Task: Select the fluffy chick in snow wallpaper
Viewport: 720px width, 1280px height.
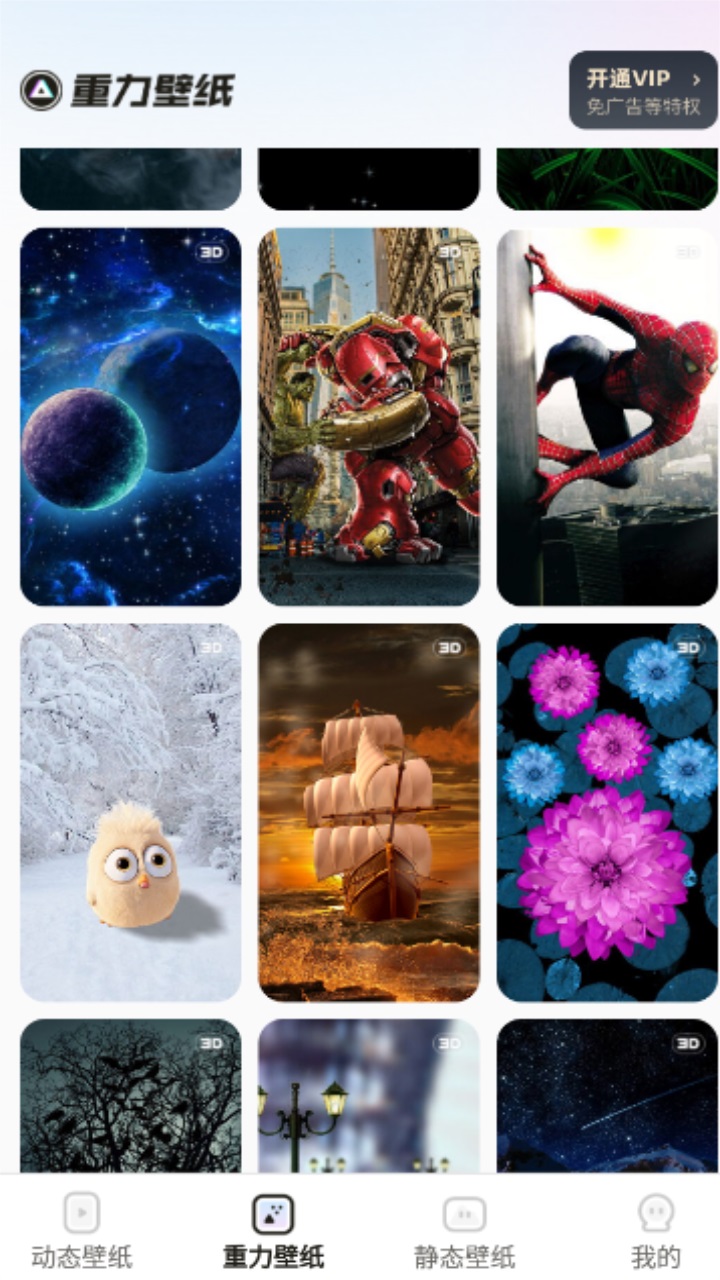Action: pyautogui.click(x=130, y=812)
